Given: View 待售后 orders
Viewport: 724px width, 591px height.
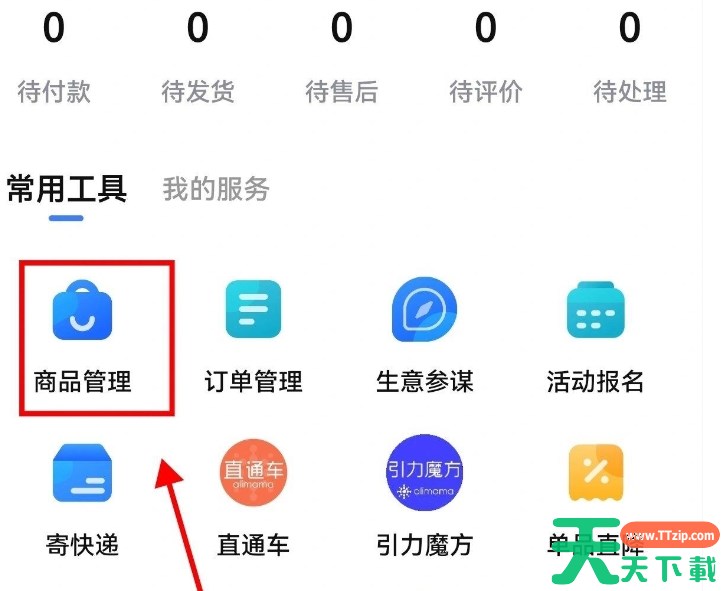Looking at the screenshot, I should pyautogui.click(x=342, y=60).
